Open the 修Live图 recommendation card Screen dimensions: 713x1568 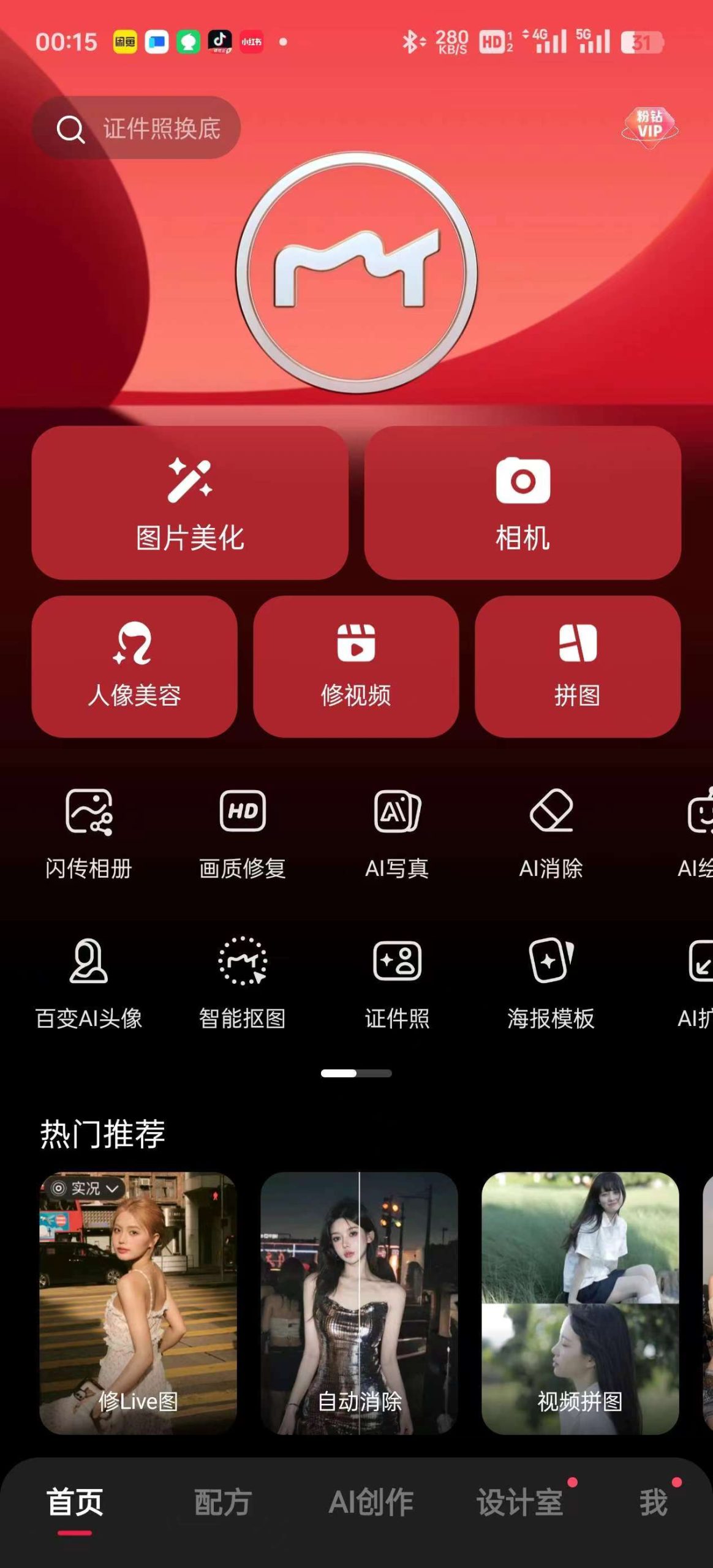[138, 1303]
